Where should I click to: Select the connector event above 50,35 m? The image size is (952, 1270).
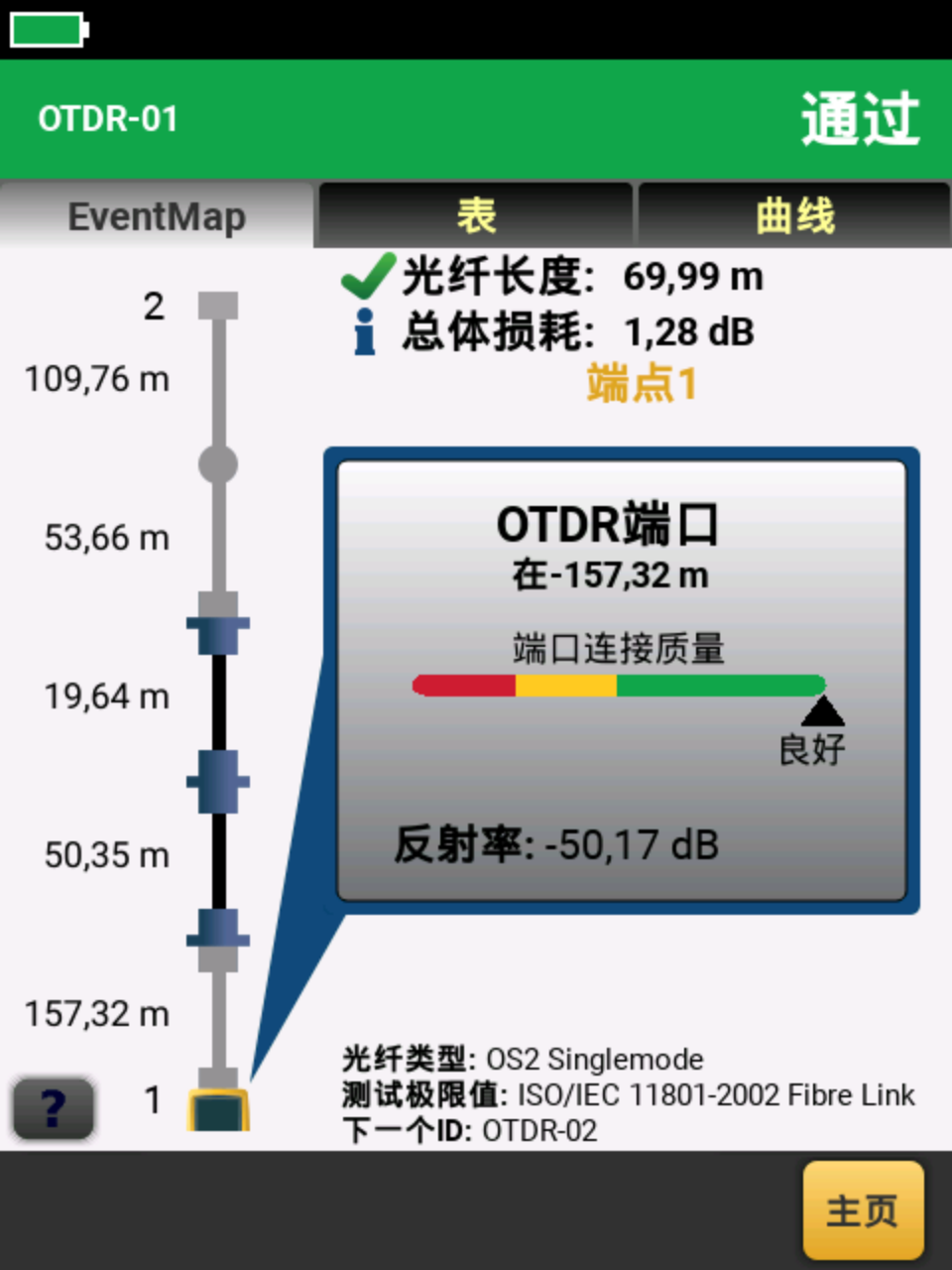(x=218, y=782)
